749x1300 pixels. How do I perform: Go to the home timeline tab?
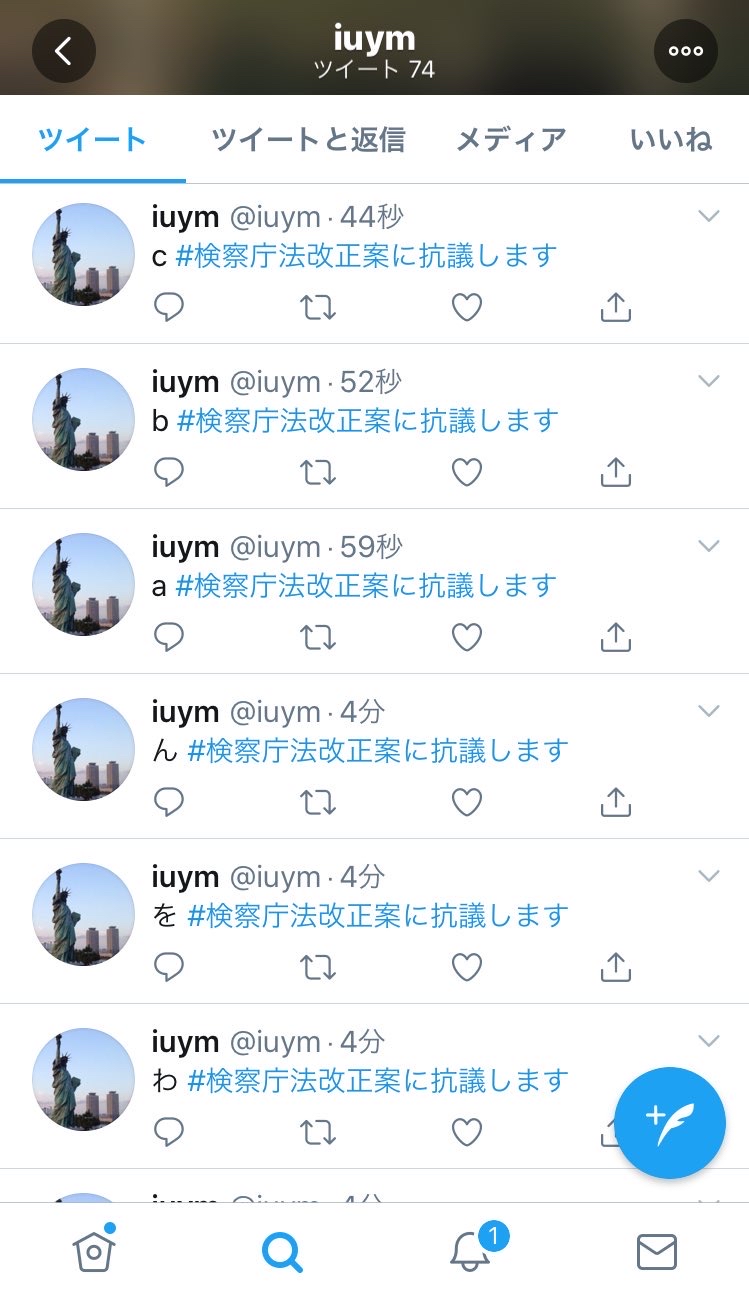click(x=94, y=1250)
